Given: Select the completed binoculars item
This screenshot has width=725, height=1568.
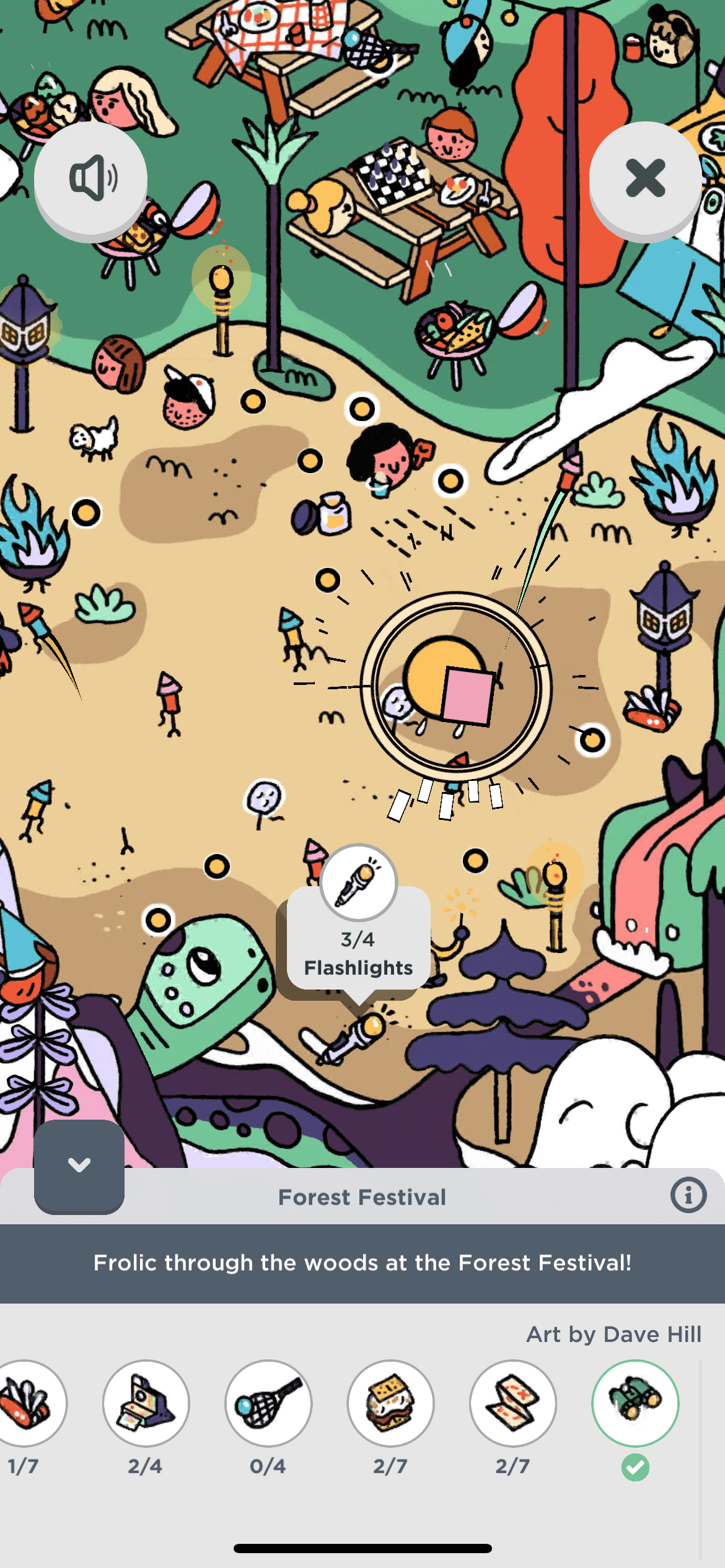Looking at the screenshot, I should pos(635,1403).
